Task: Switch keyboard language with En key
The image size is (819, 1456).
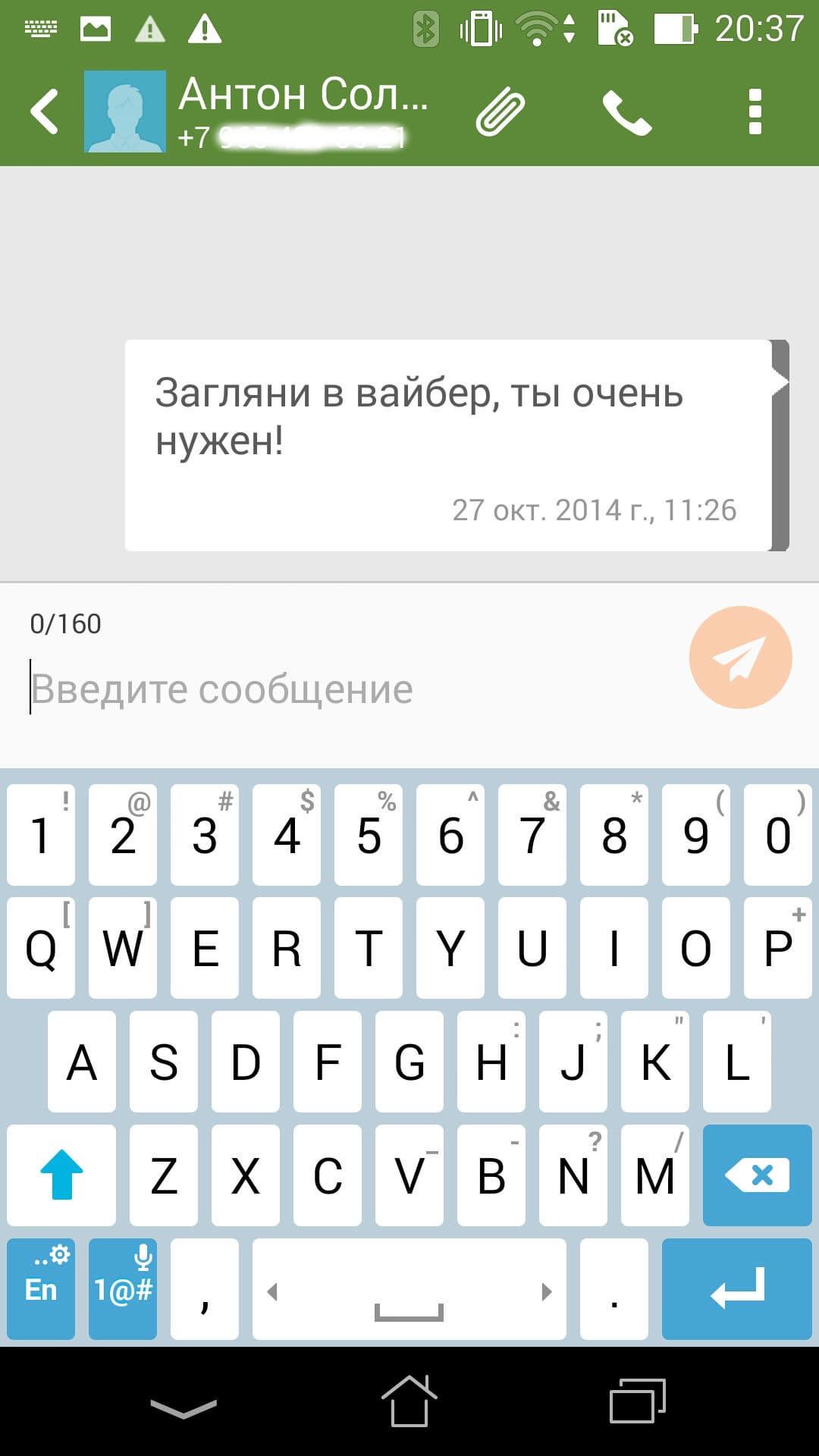Action: pyautogui.click(x=41, y=1289)
